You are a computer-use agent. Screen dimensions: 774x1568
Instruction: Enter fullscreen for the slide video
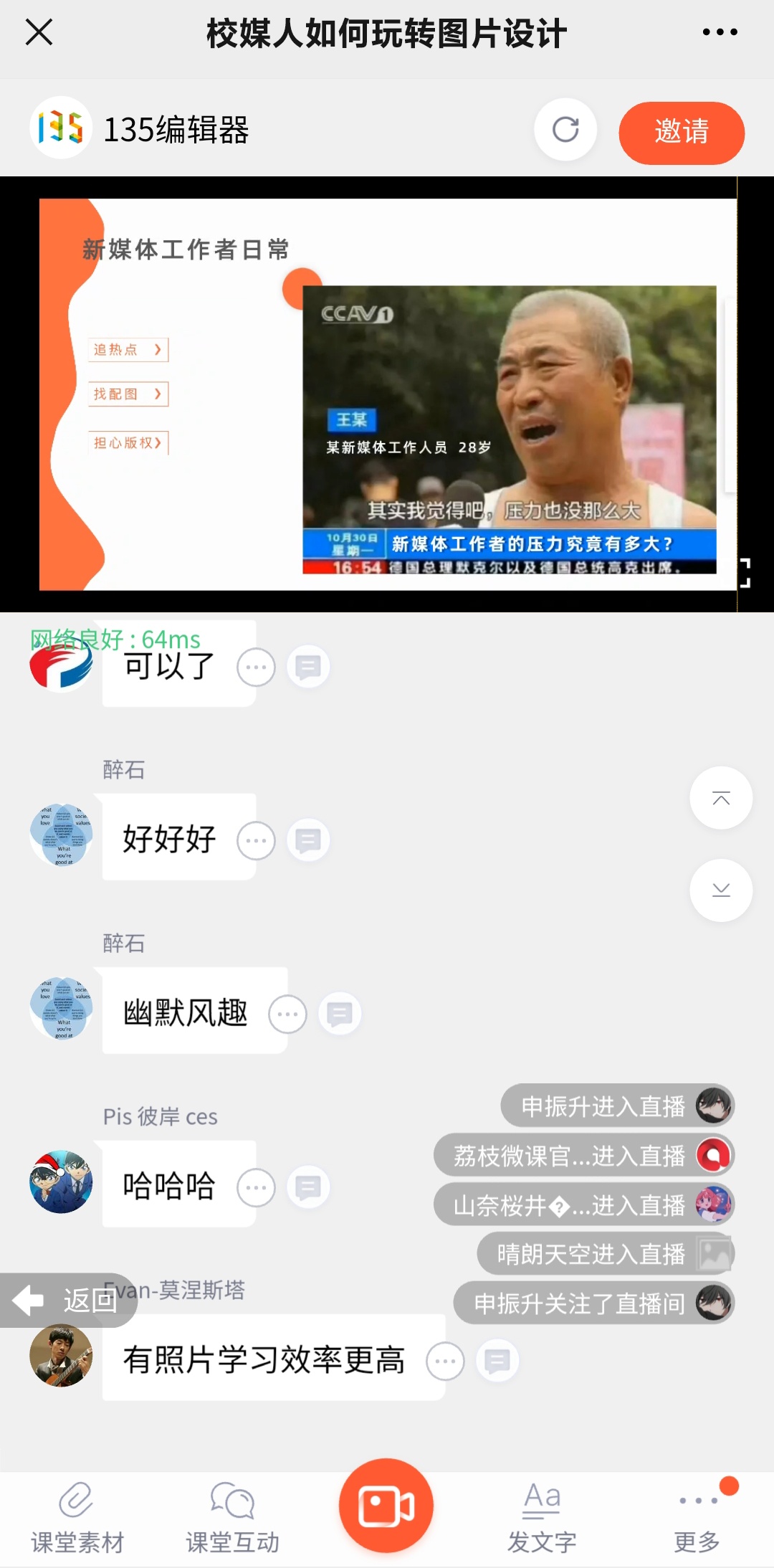point(745,573)
